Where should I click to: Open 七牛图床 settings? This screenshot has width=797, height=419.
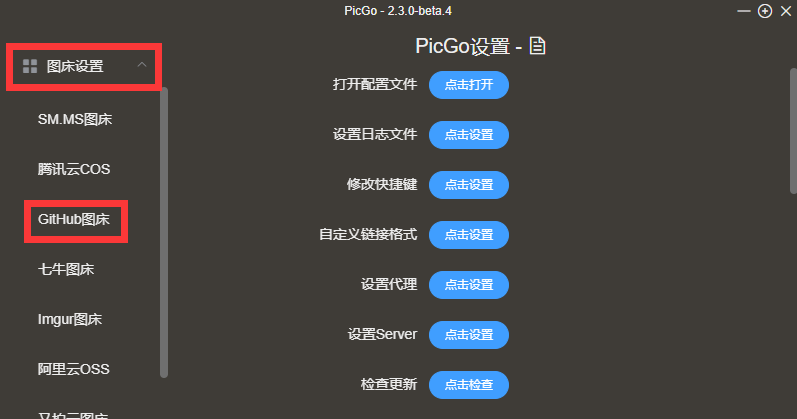pyautogui.click(x=66, y=269)
